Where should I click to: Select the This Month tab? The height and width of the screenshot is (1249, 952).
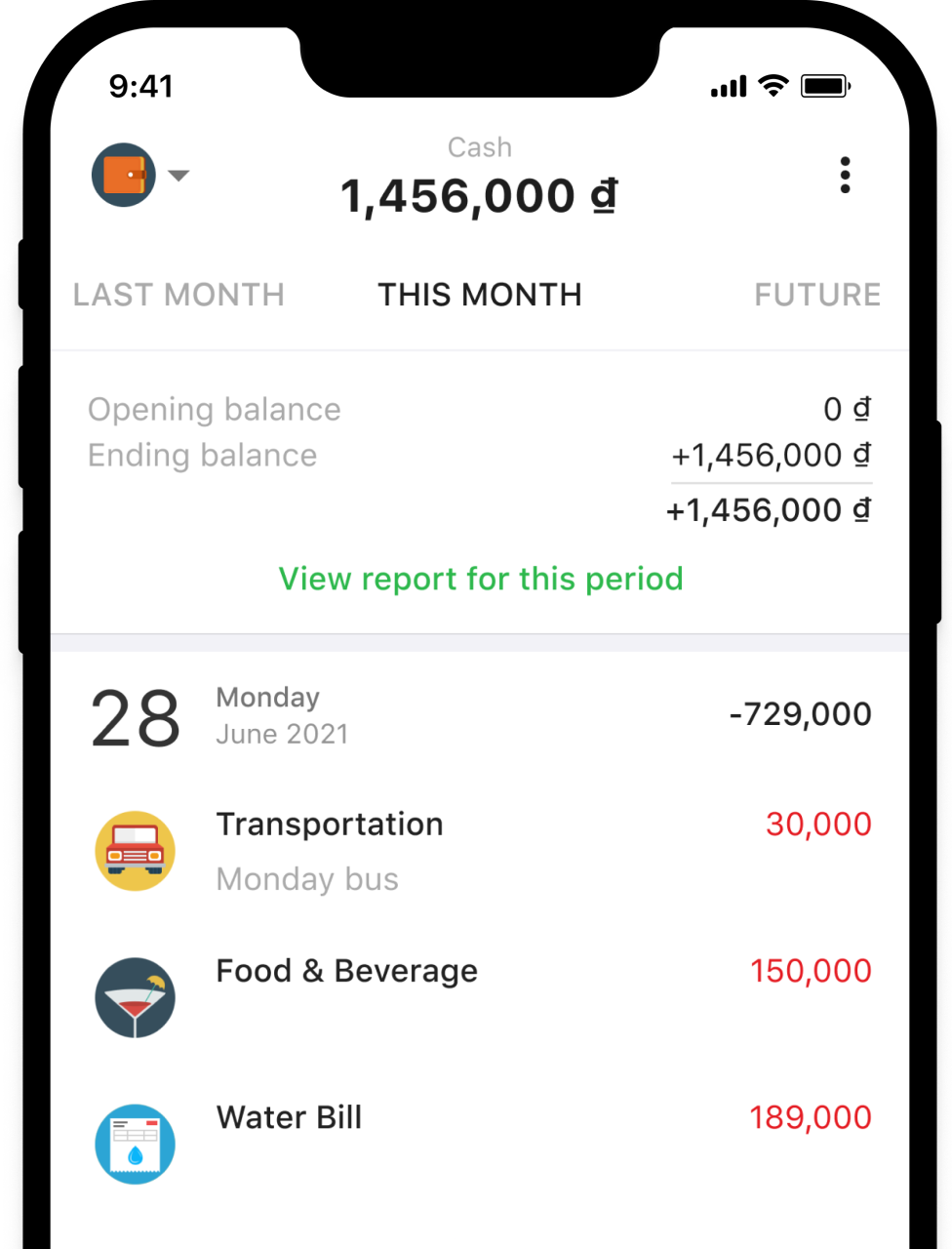(x=480, y=295)
